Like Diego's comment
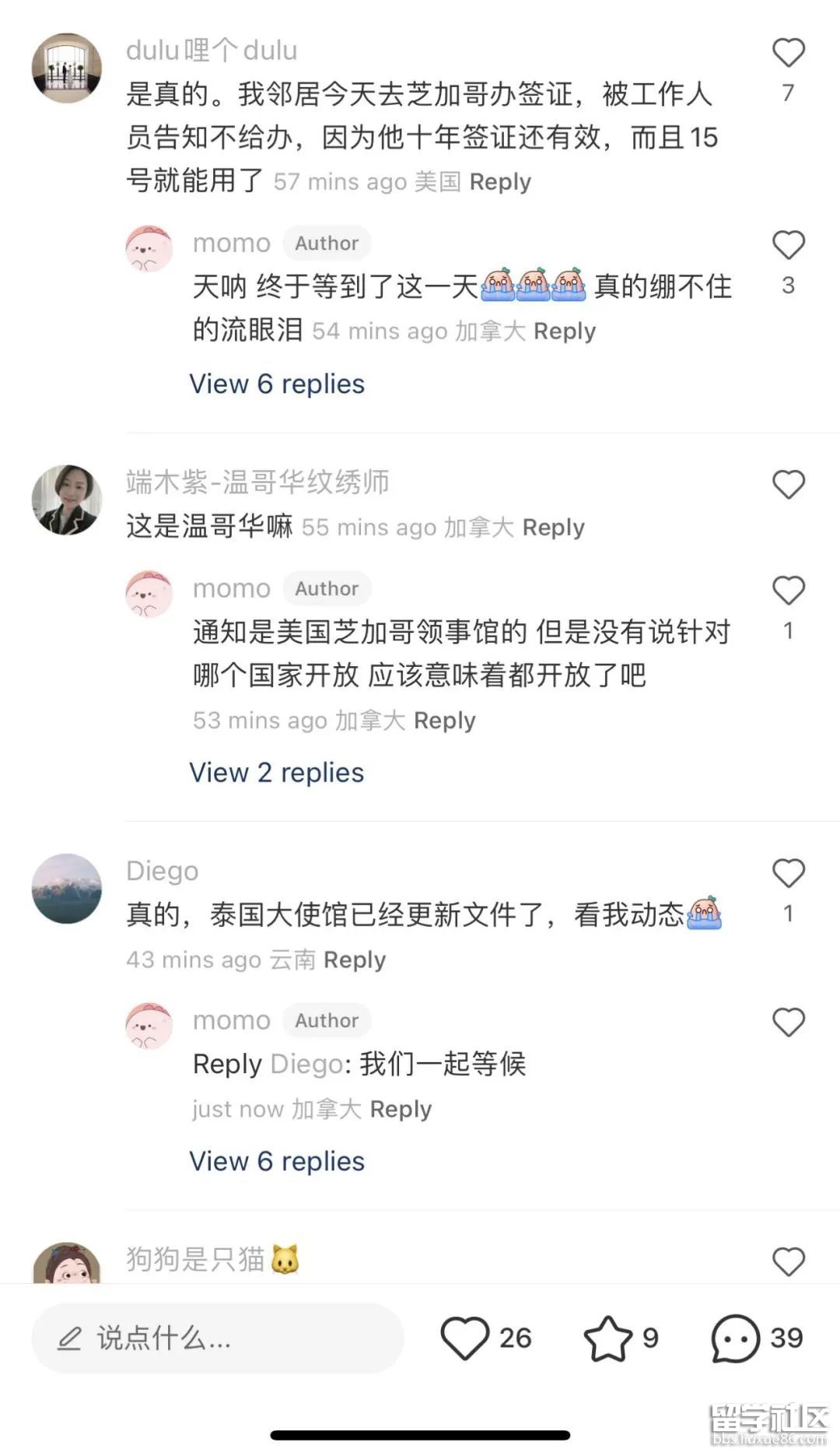The width and height of the screenshot is (840, 1456). [788, 874]
